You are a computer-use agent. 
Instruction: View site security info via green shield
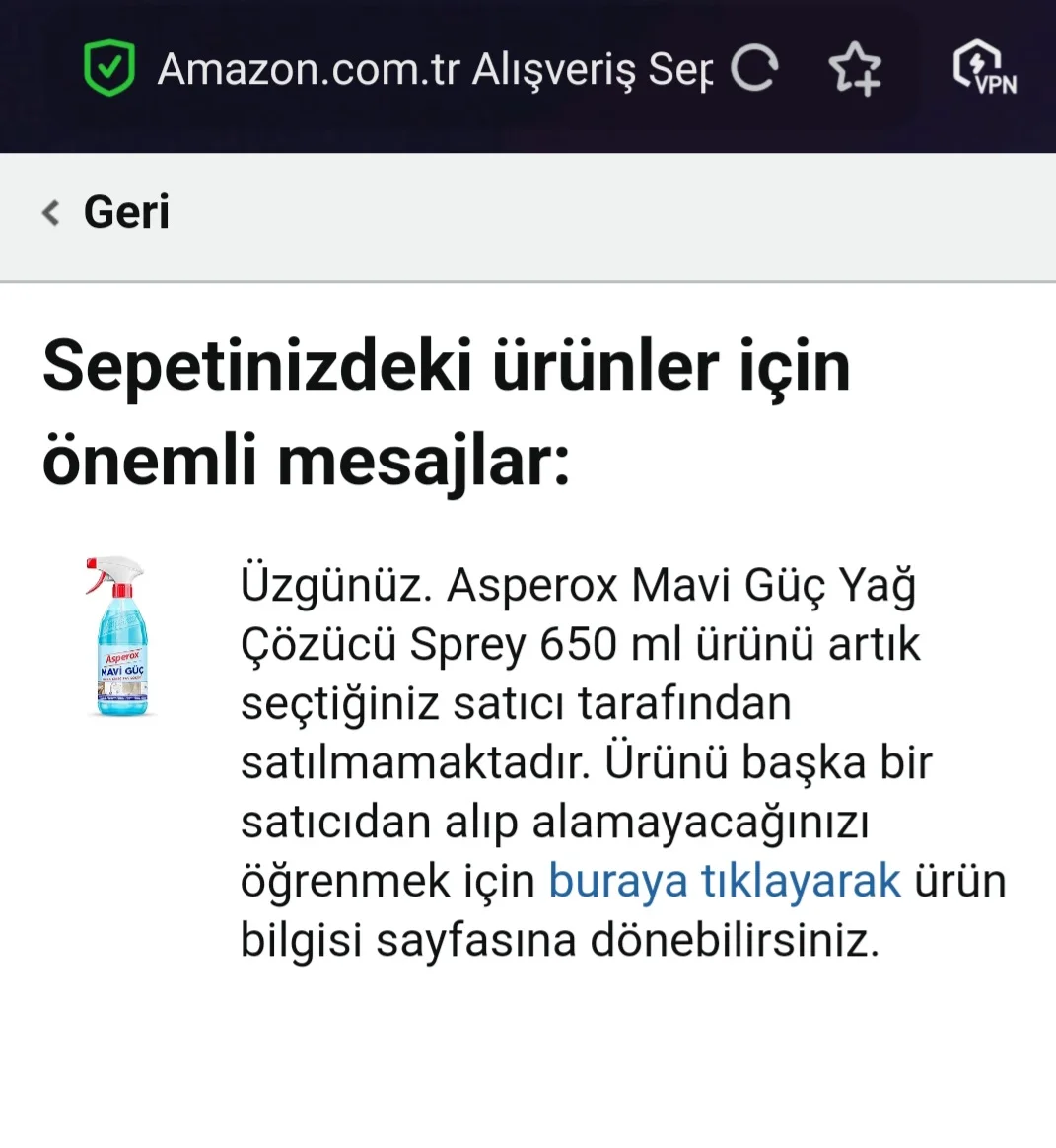pos(108,69)
